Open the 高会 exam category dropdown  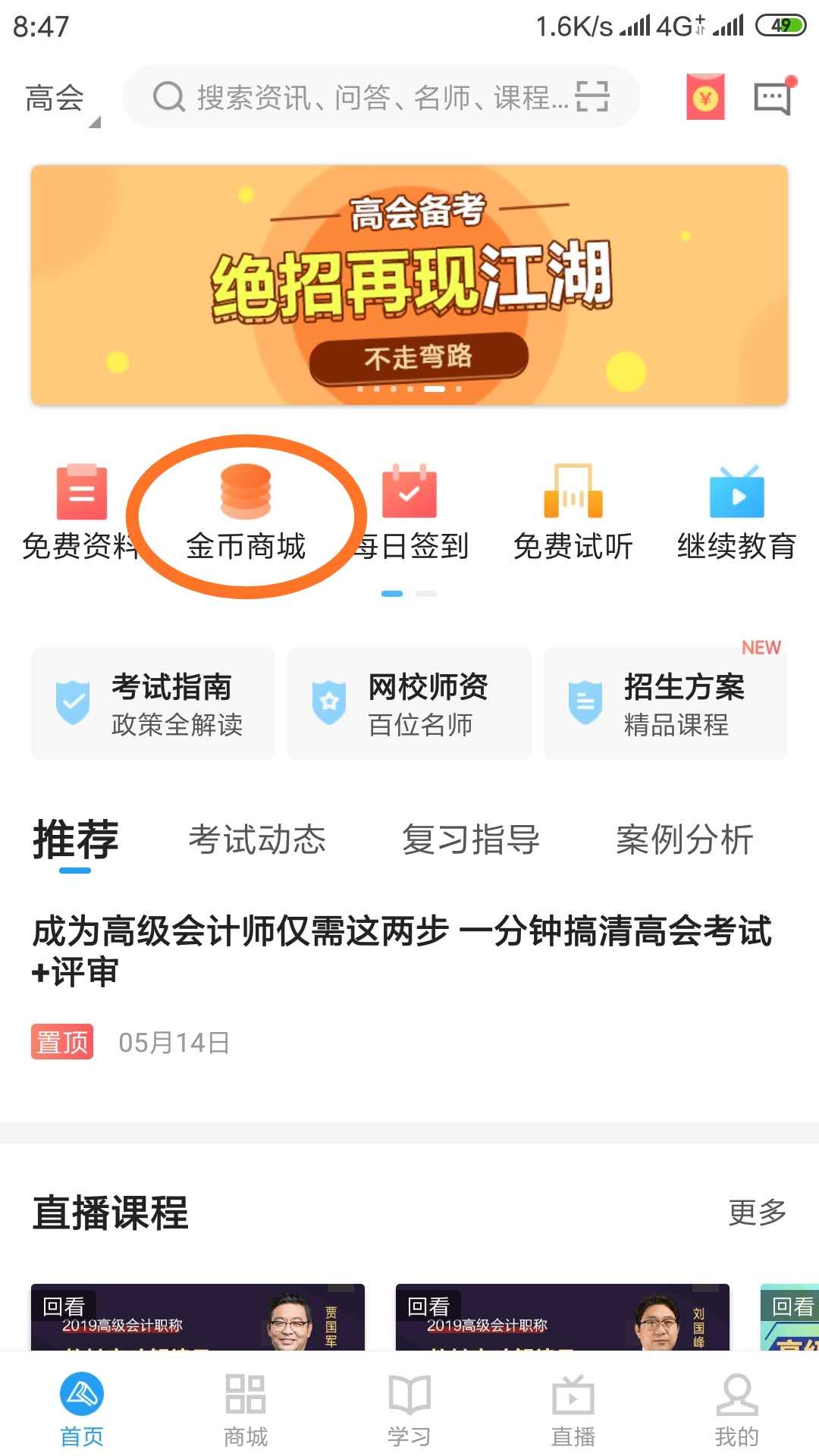point(61,99)
